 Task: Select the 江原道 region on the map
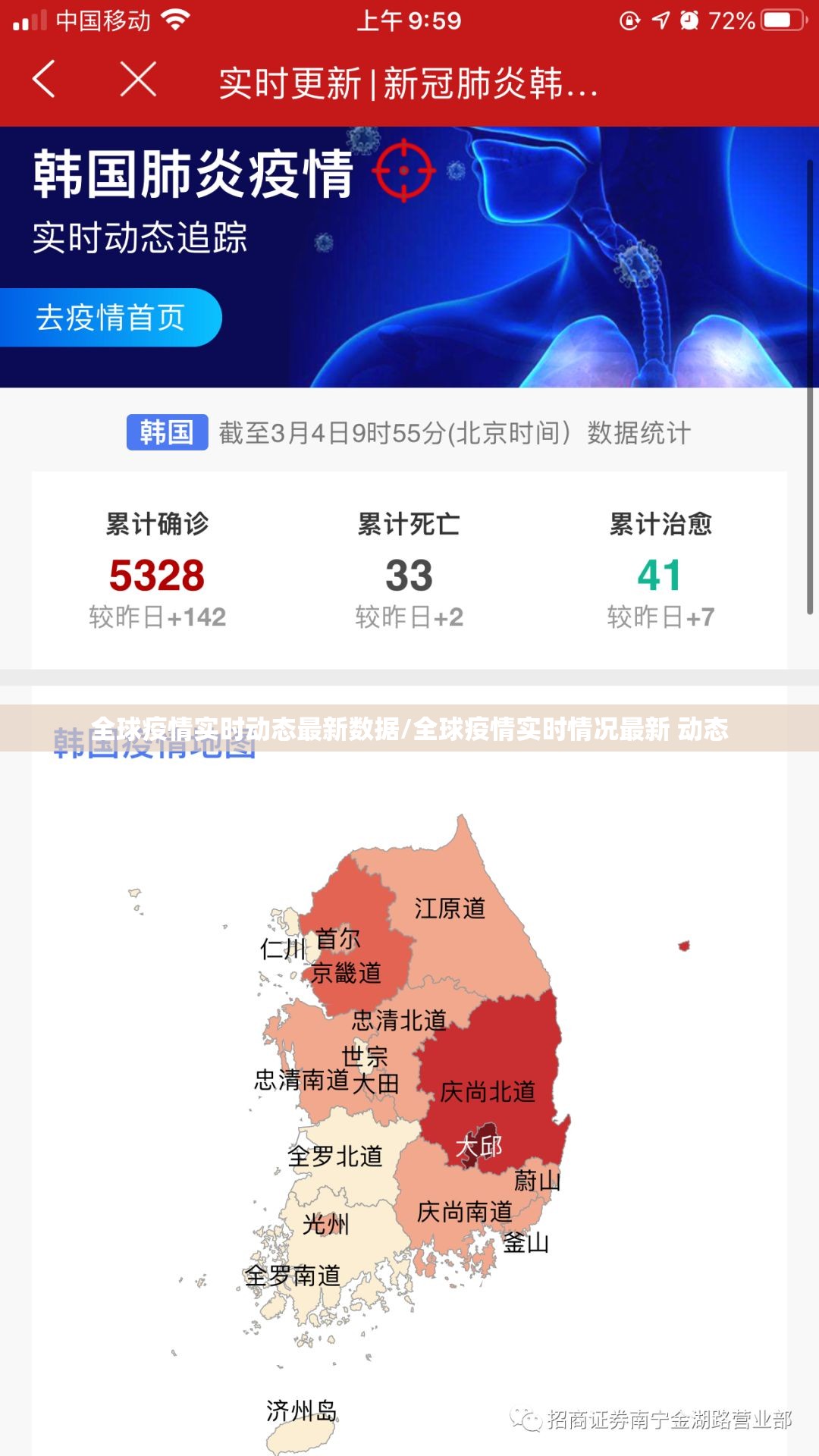pyautogui.click(x=450, y=908)
